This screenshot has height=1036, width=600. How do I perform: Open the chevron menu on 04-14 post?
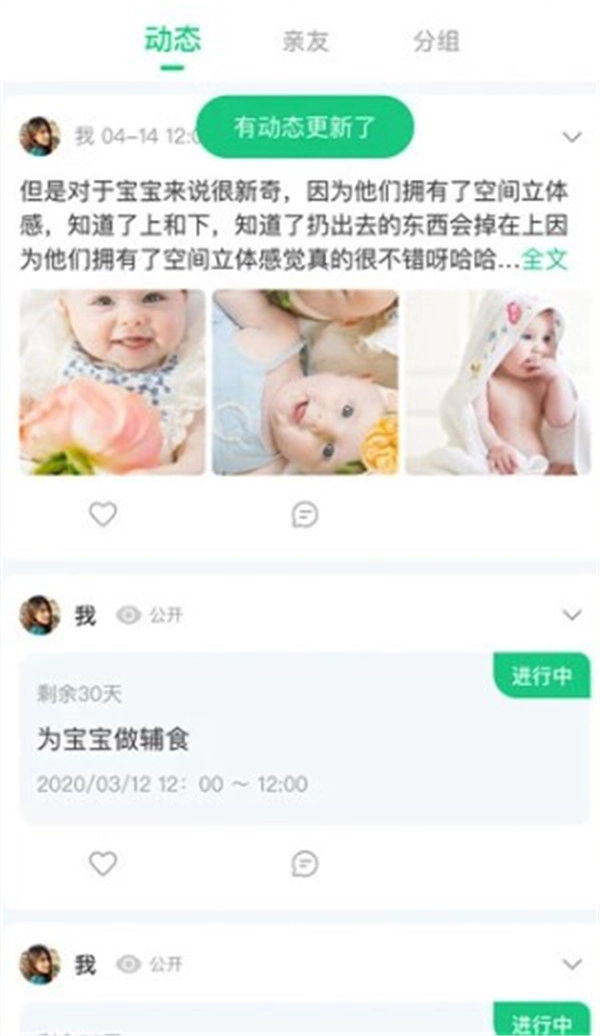point(572,137)
